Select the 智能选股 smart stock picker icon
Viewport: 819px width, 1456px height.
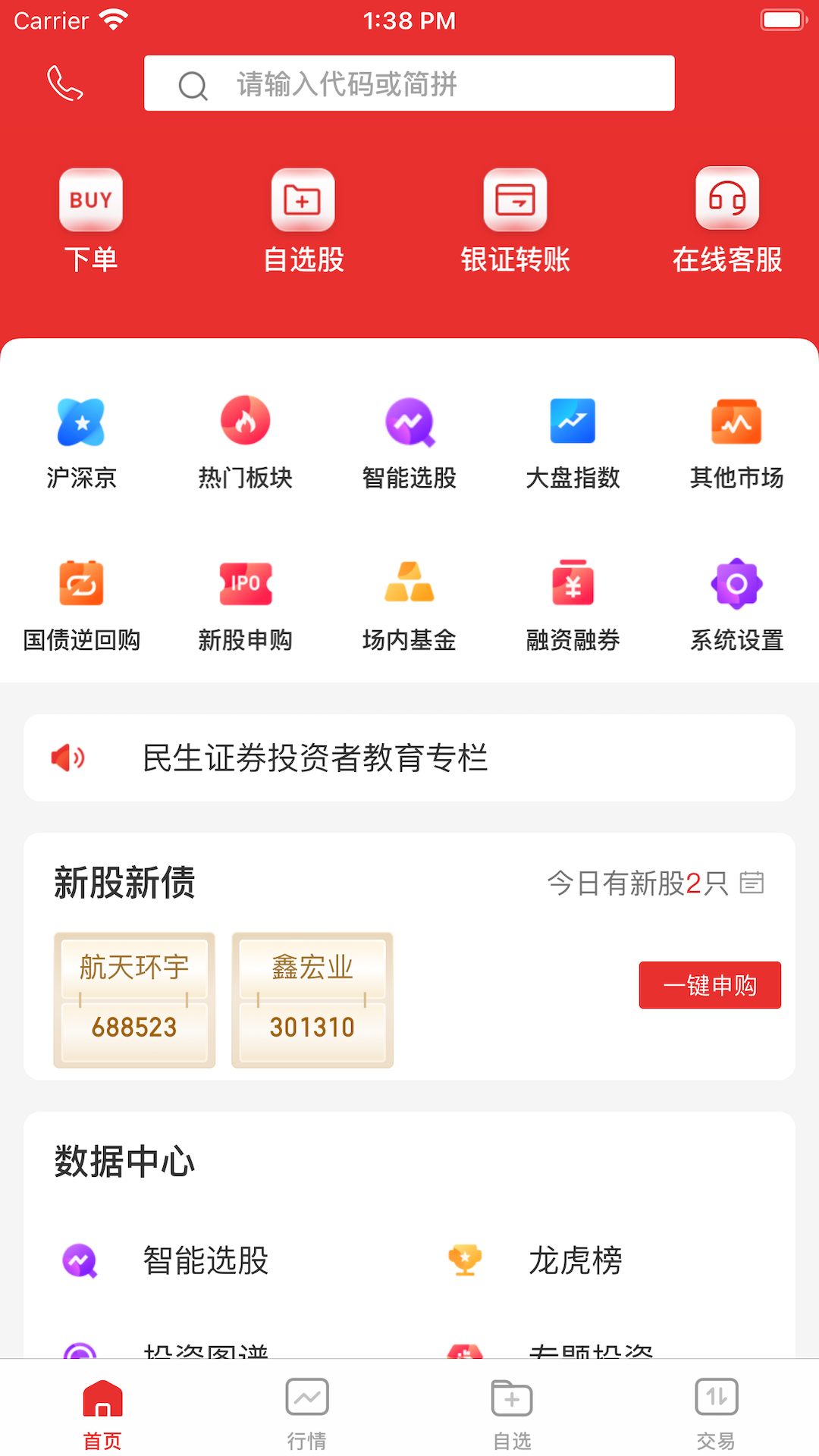(x=409, y=444)
